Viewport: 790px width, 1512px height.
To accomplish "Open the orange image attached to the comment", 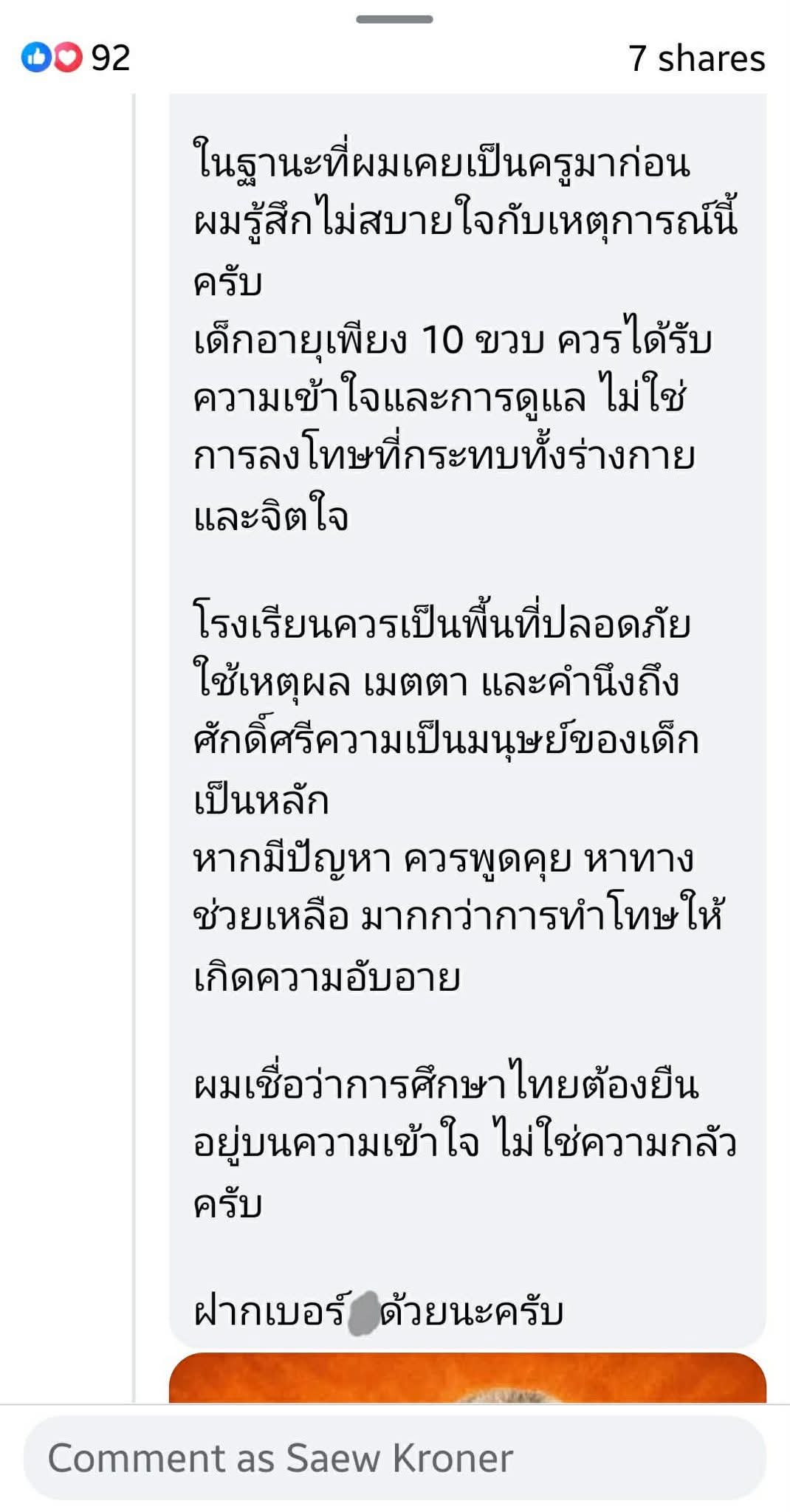I will coord(467,1378).
